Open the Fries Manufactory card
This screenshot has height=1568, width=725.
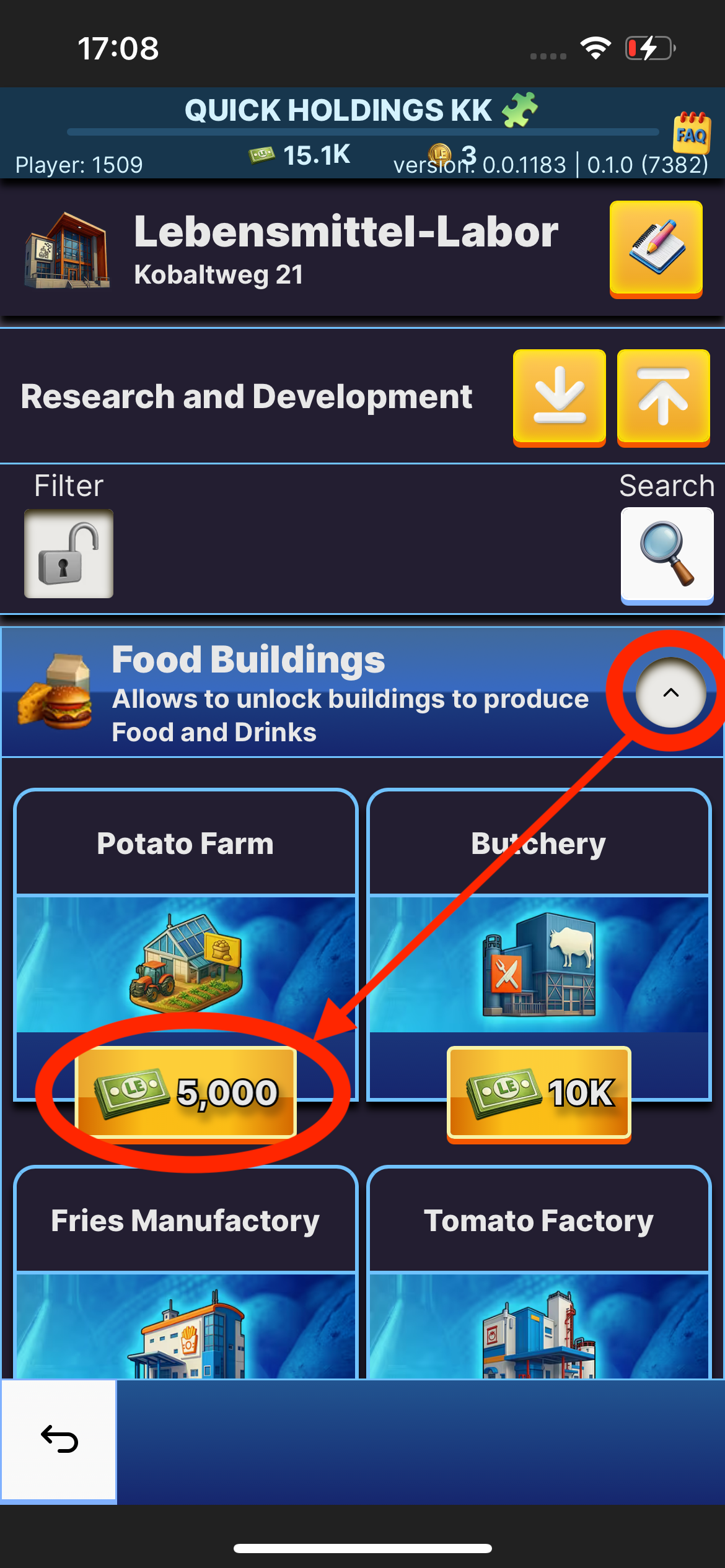(x=186, y=1300)
